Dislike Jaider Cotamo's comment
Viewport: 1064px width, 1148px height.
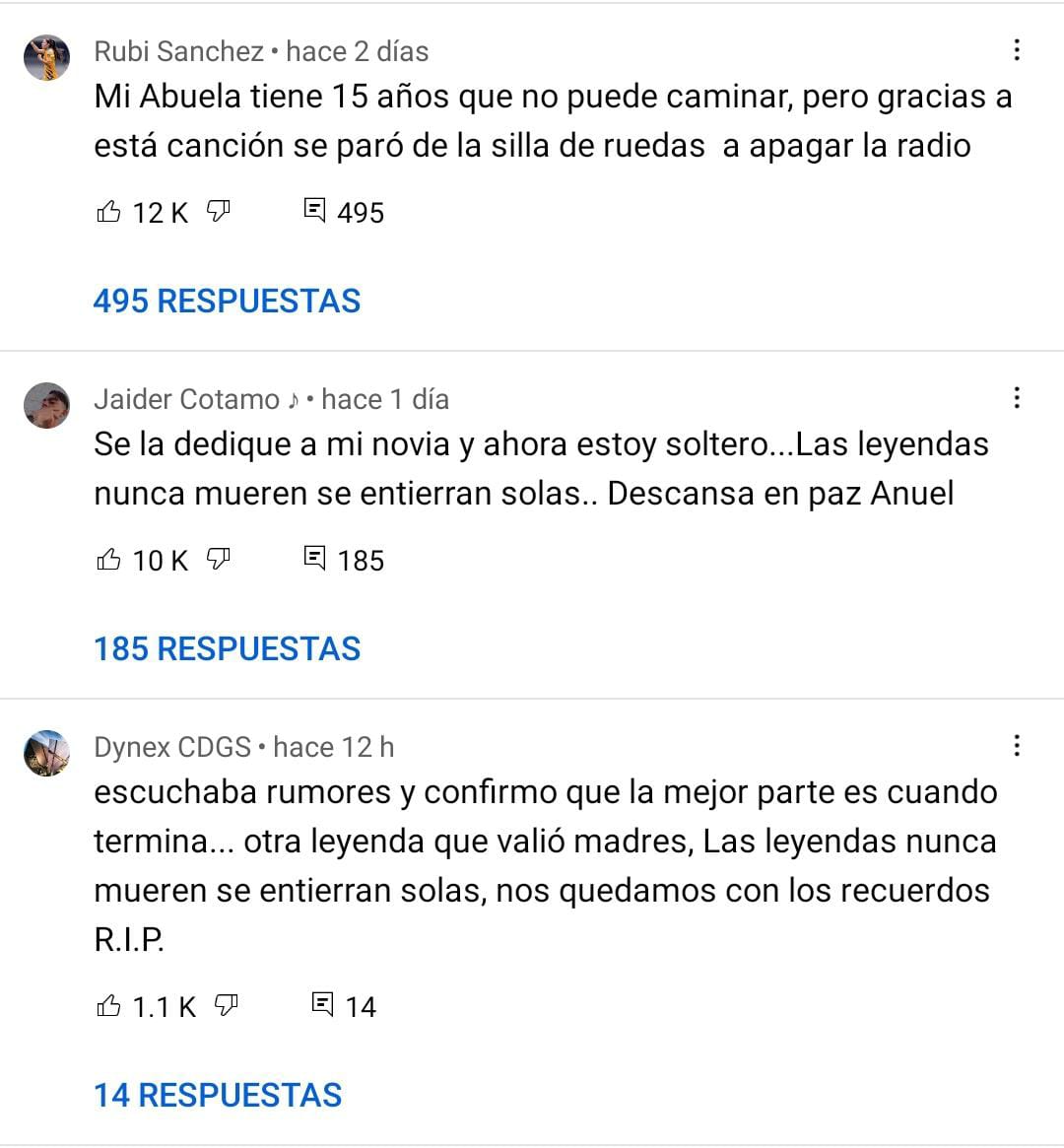pyautogui.click(x=219, y=559)
